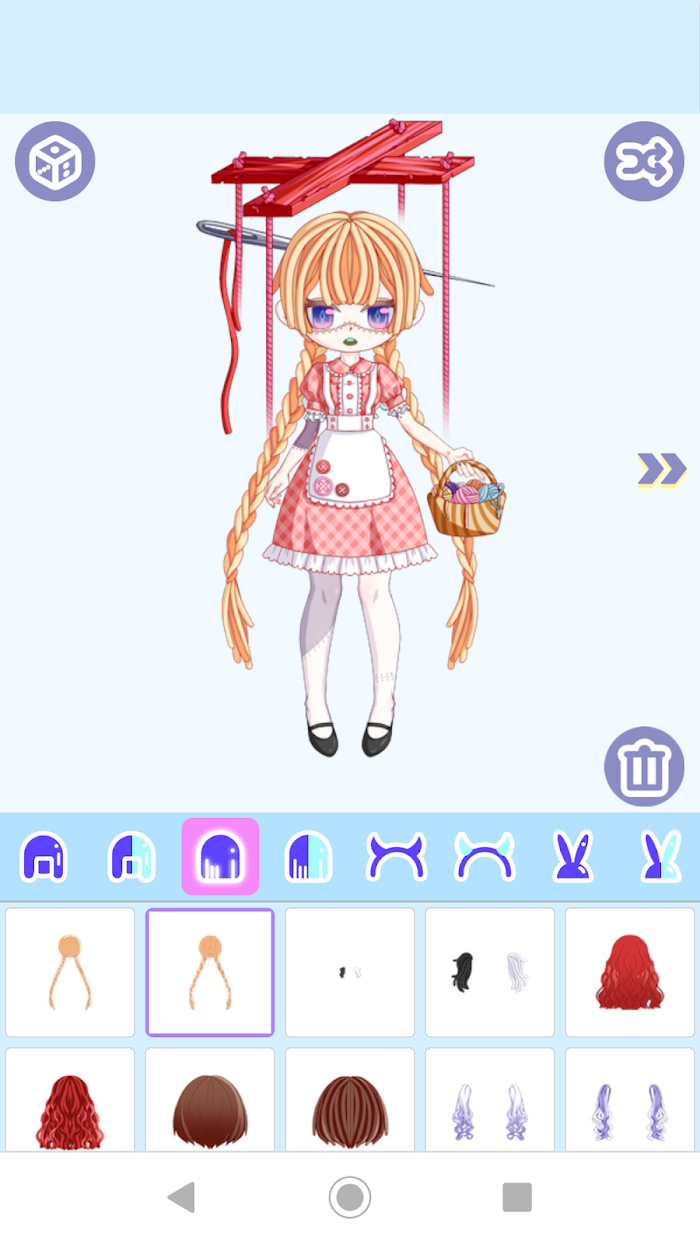The image size is (700, 1244).
Task: Select the small black and white hair piece
Action: (350, 972)
